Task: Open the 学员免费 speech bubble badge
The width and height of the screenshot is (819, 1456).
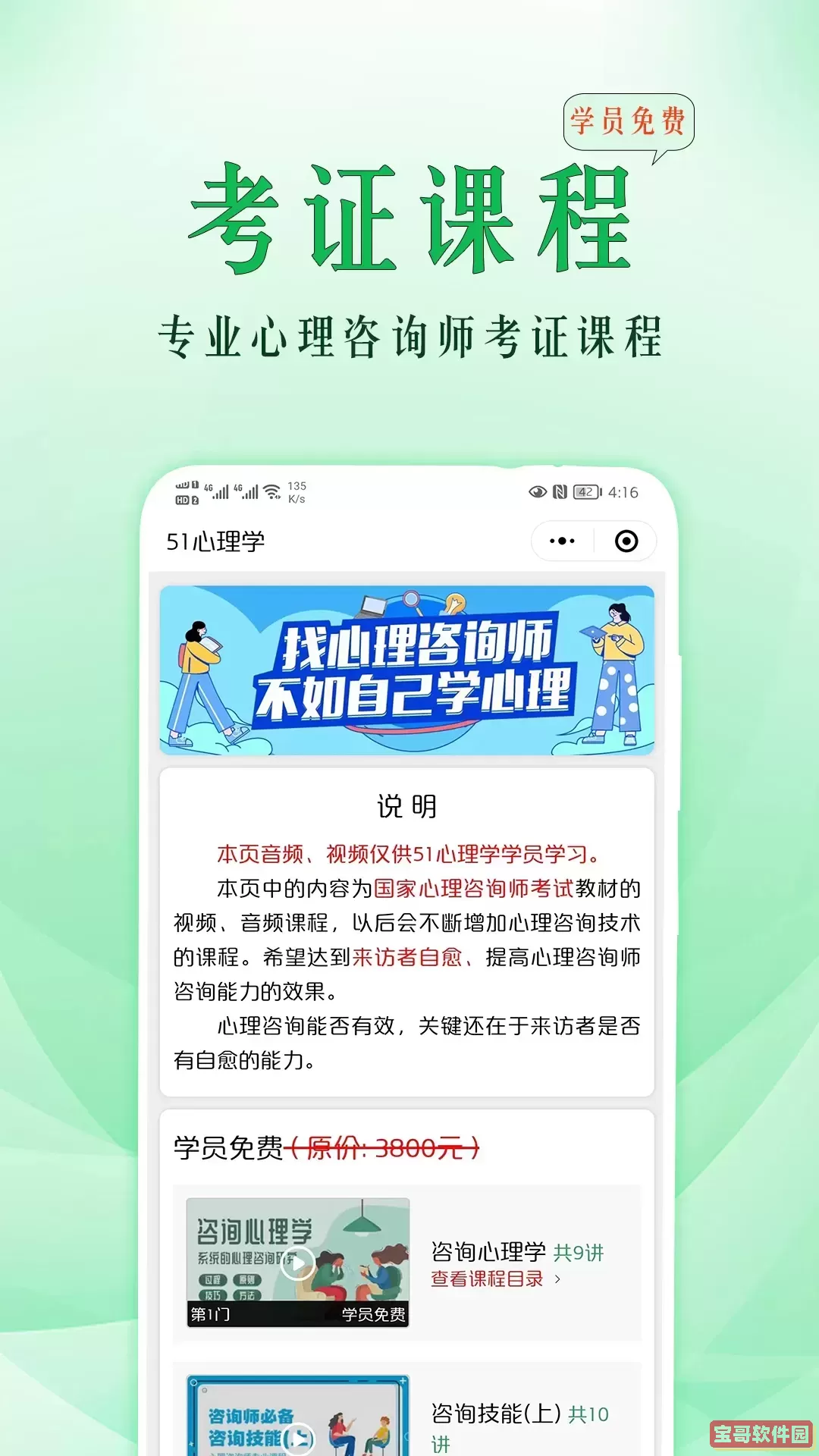Action: click(629, 120)
